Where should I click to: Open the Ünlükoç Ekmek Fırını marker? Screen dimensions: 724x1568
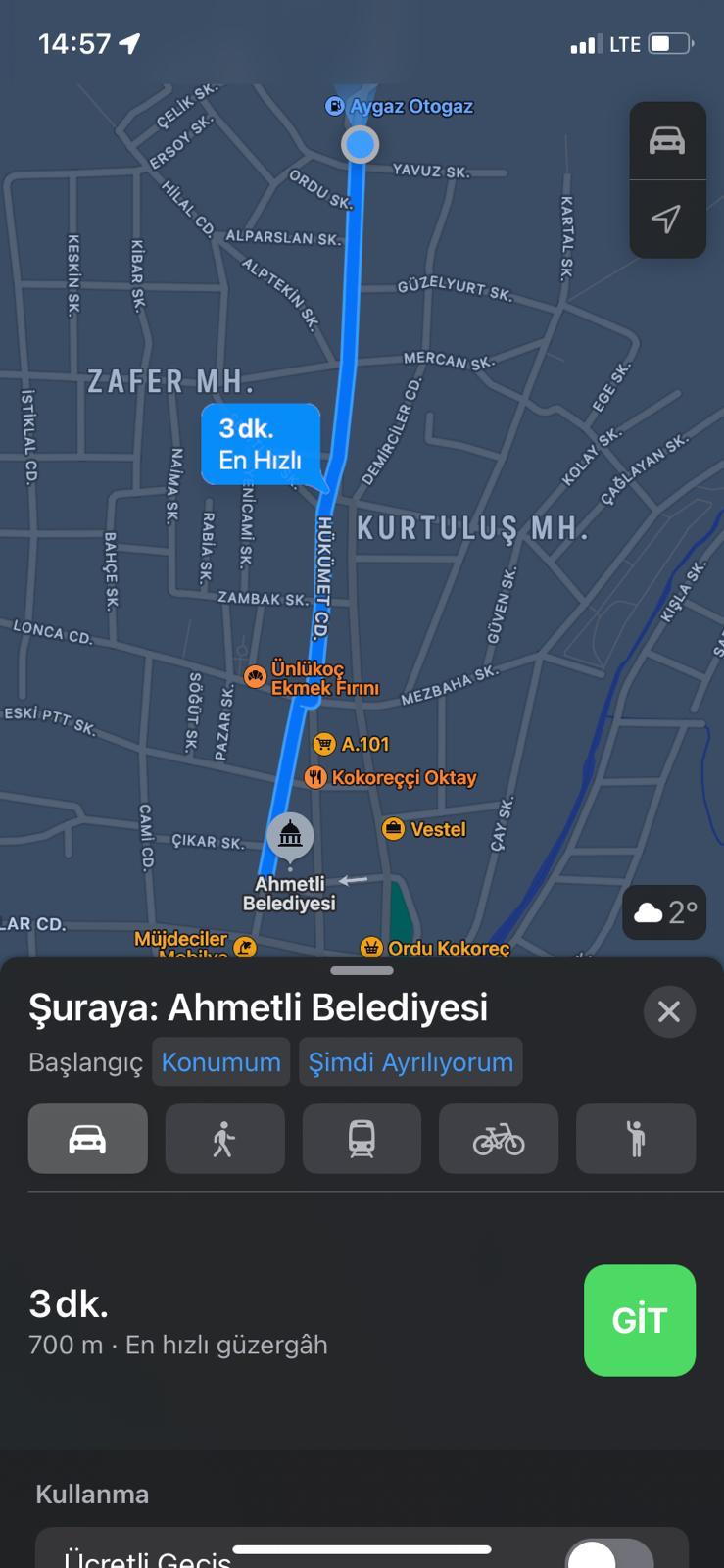coord(311,678)
